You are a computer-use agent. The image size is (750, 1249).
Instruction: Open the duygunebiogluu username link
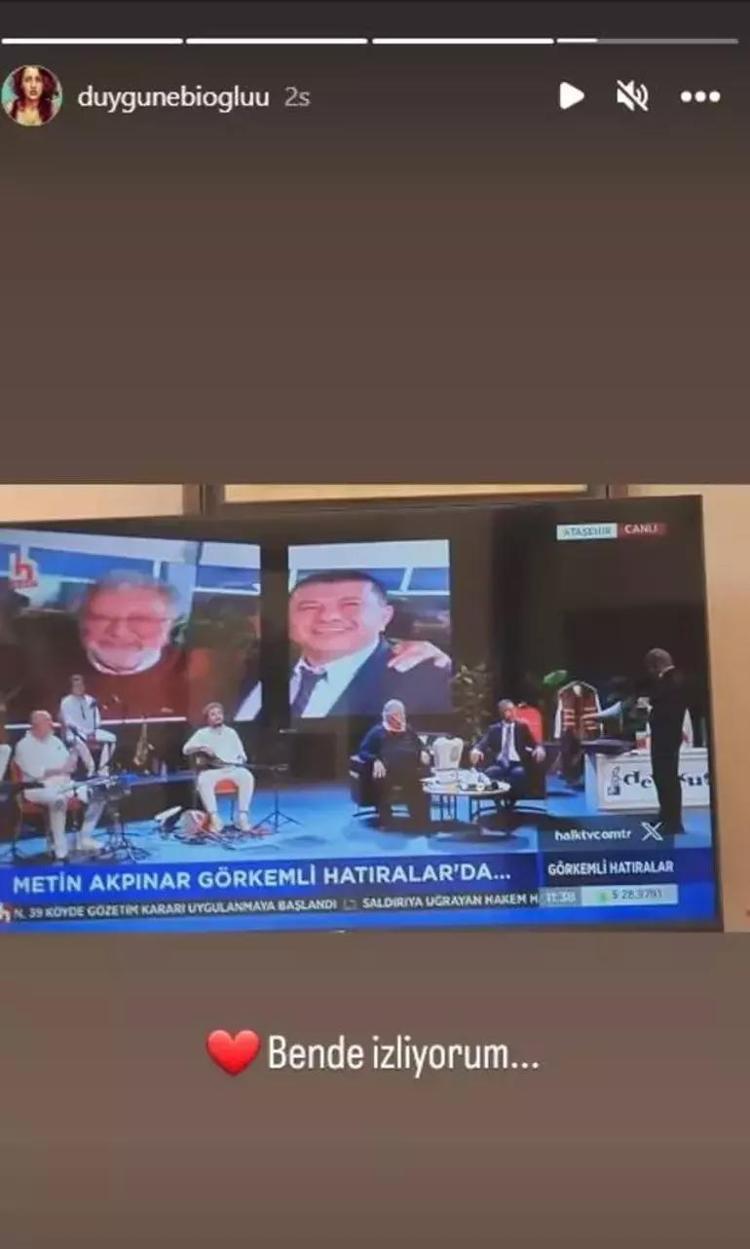pyautogui.click(x=172, y=97)
